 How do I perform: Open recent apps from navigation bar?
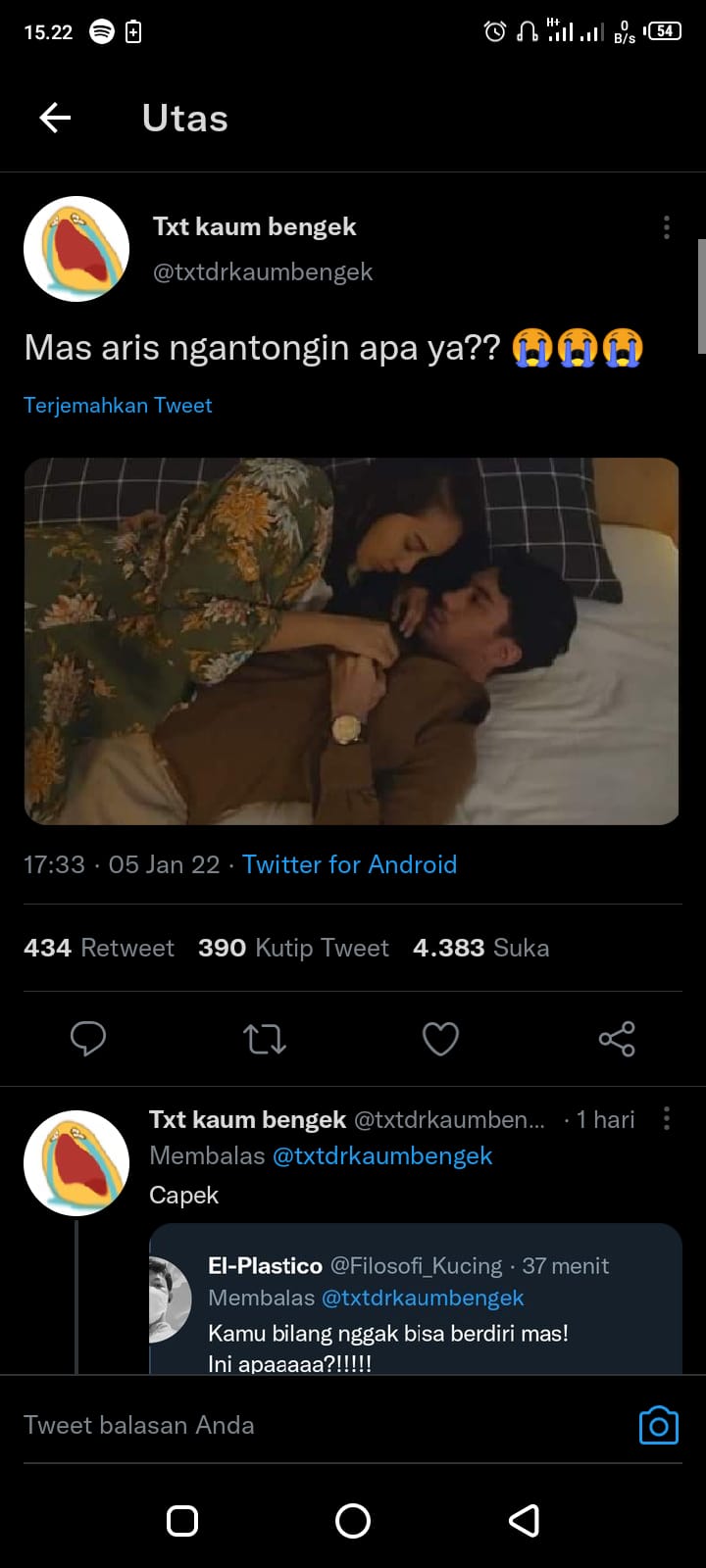coord(182,1521)
